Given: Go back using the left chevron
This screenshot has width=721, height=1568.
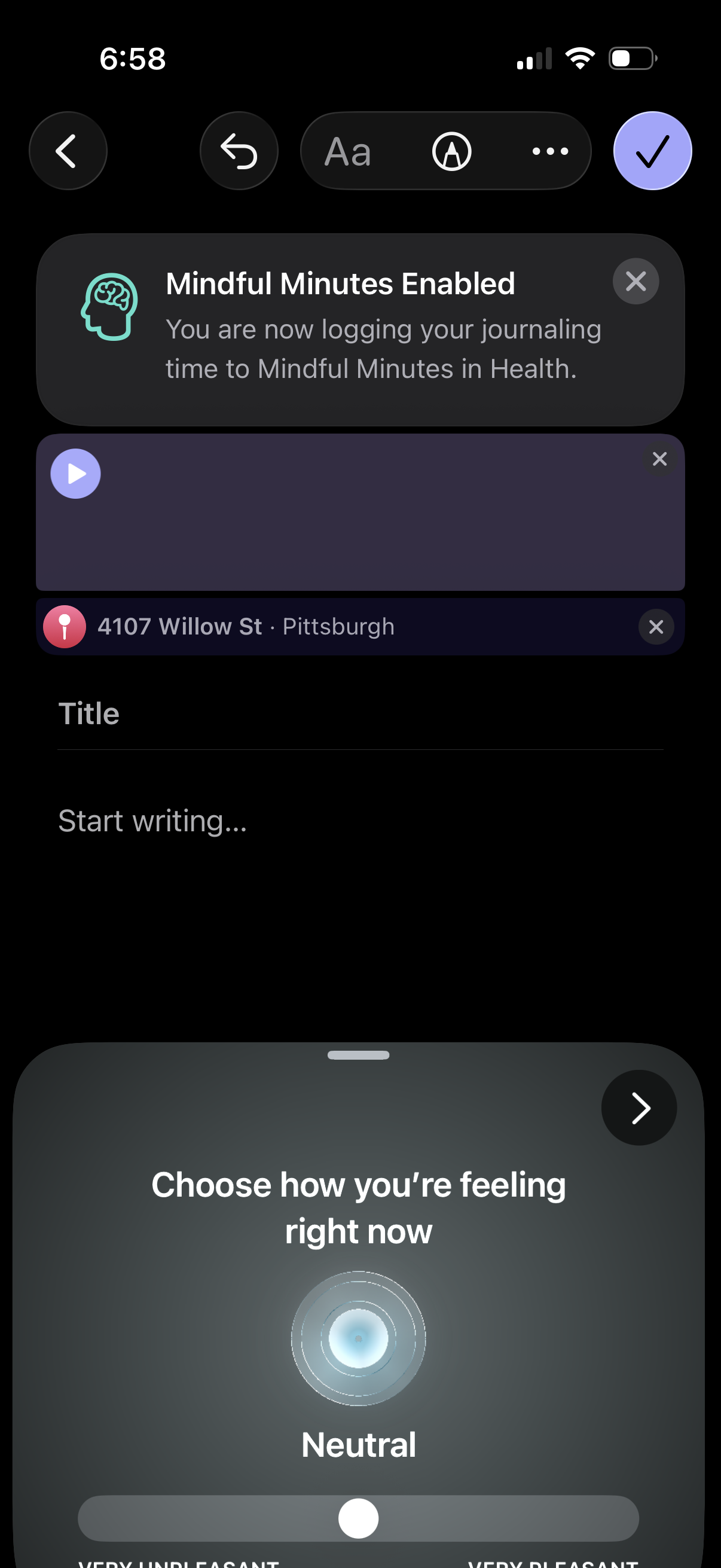Looking at the screenshot, I should 68,151.
